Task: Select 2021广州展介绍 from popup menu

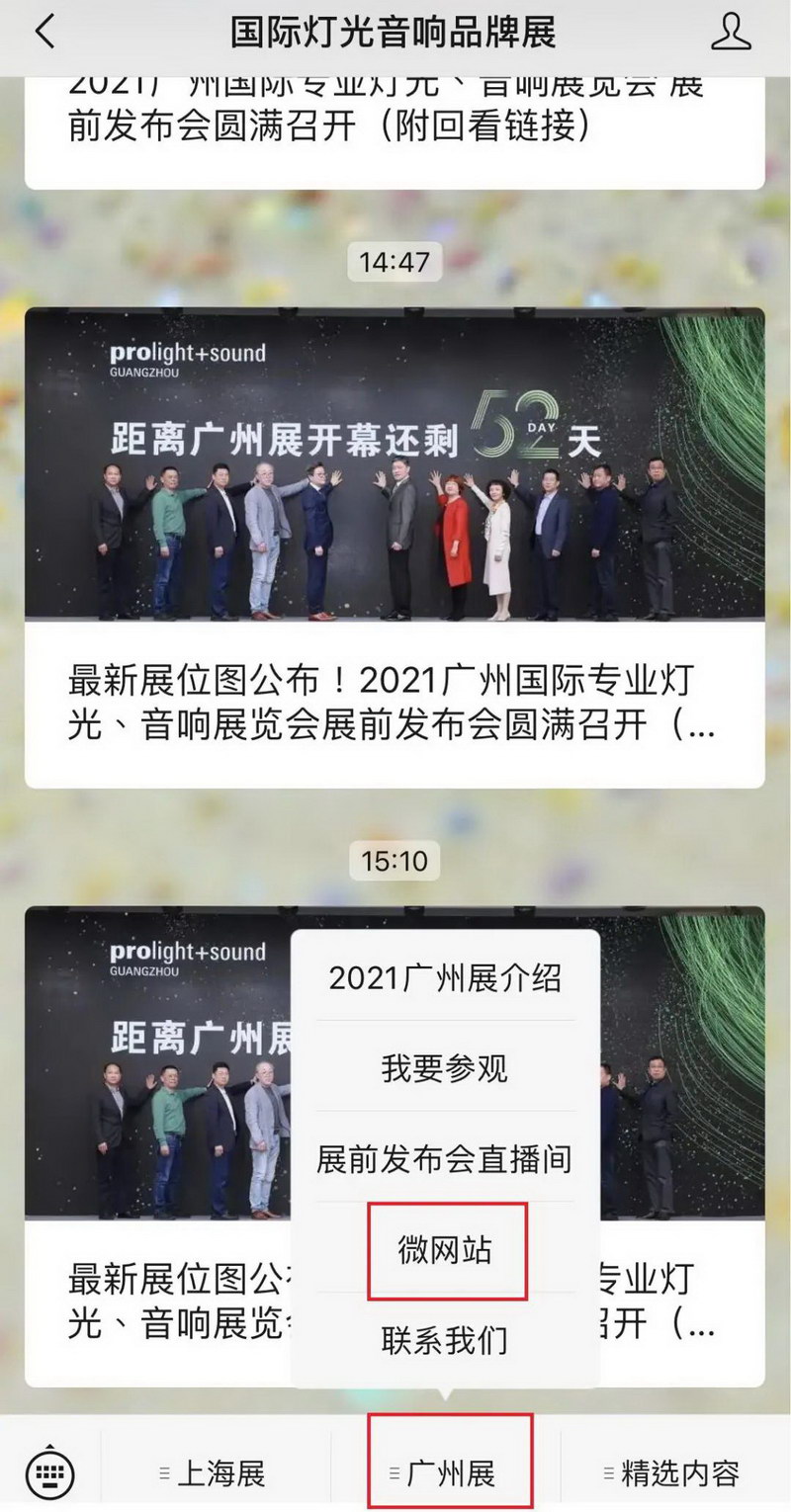Action: [445, 978]
